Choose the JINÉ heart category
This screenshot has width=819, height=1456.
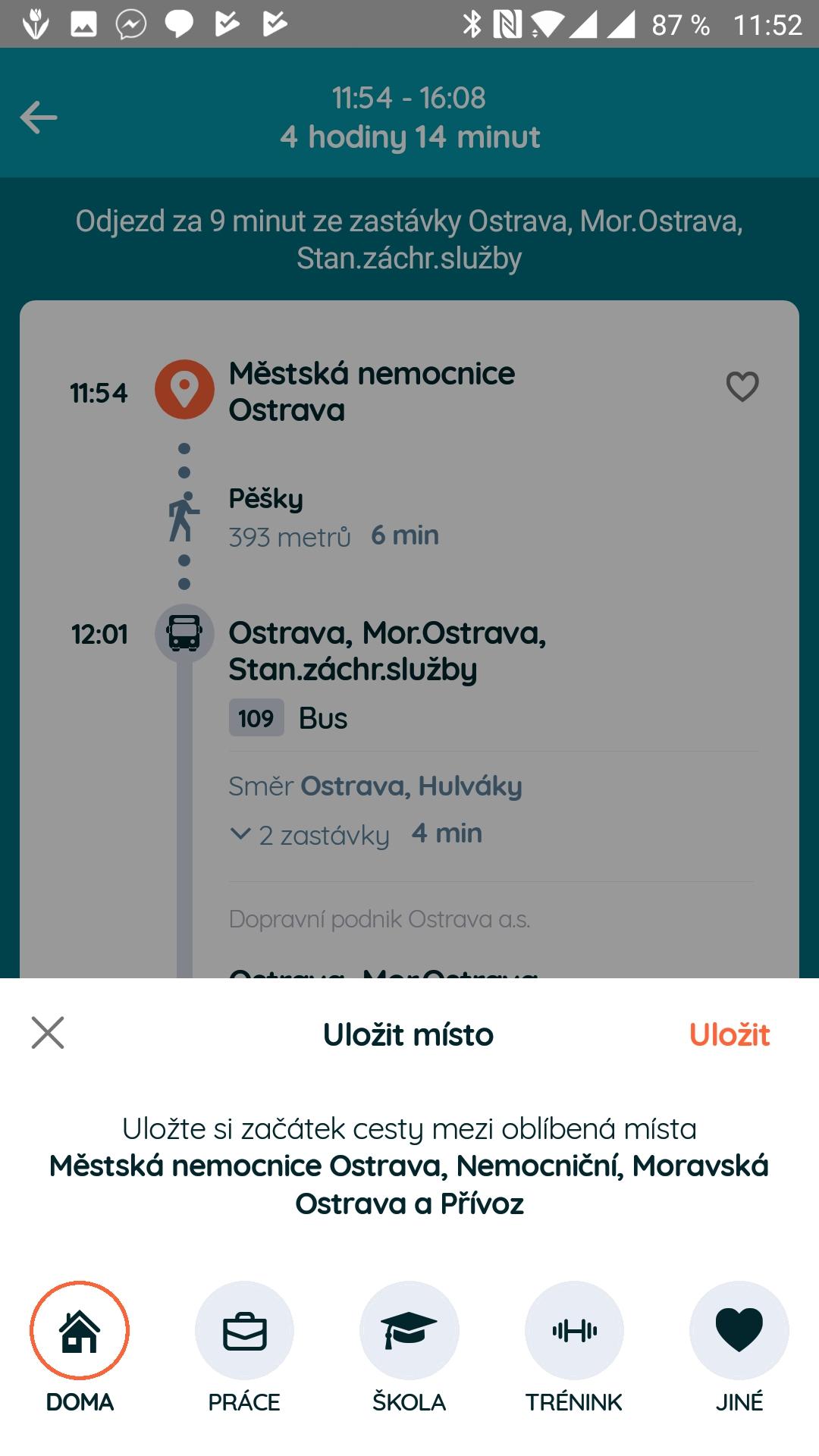[739, 1331]
